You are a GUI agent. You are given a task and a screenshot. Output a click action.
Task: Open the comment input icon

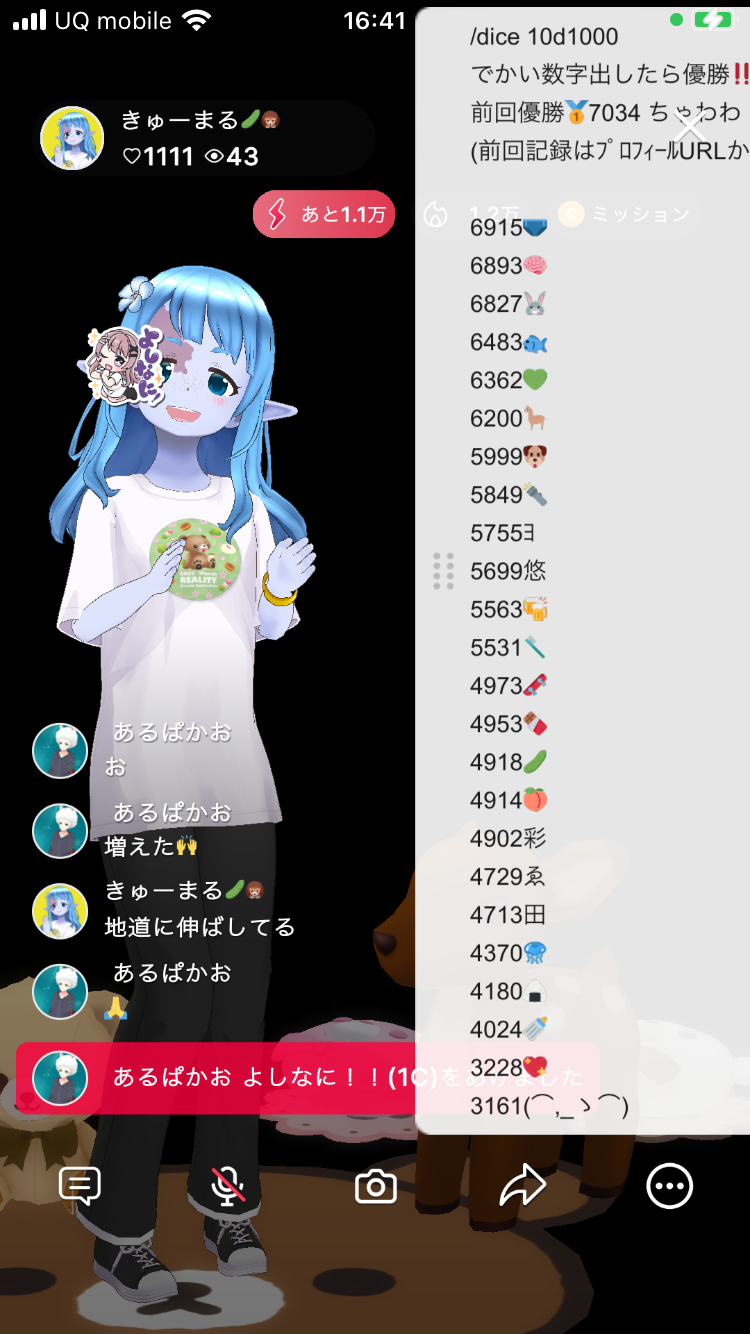pyautogui.click(x=80, y=1186)
